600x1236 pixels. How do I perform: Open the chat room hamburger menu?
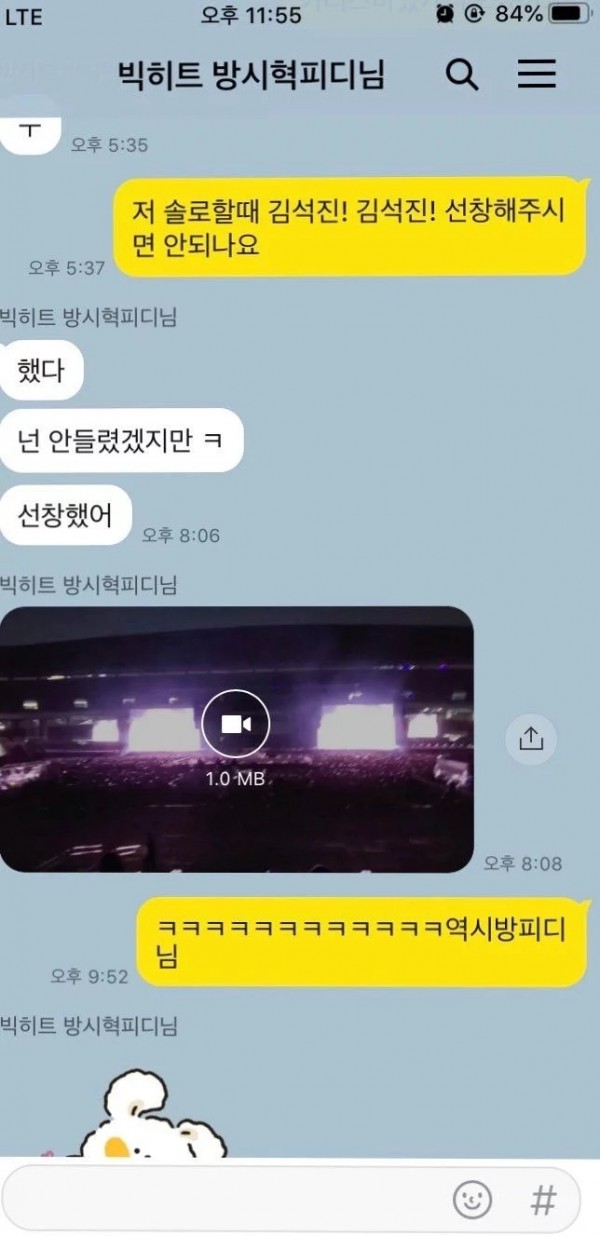pos(536,74)
